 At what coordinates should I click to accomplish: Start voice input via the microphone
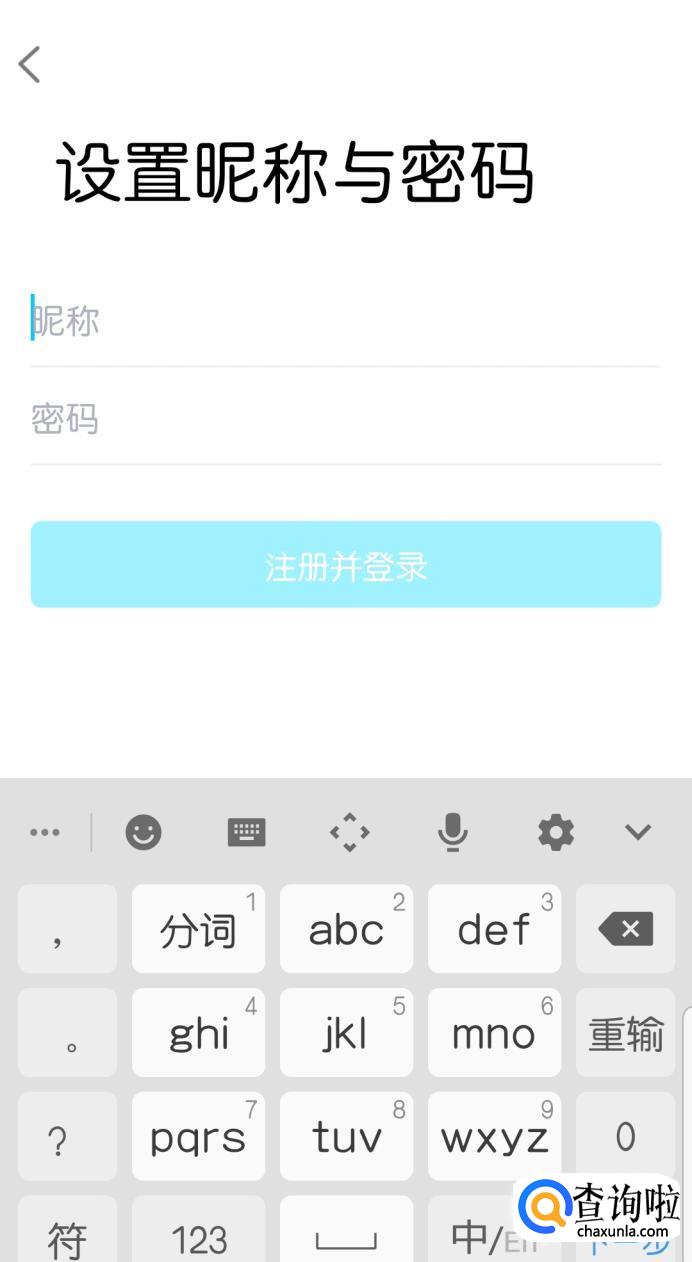452,832
